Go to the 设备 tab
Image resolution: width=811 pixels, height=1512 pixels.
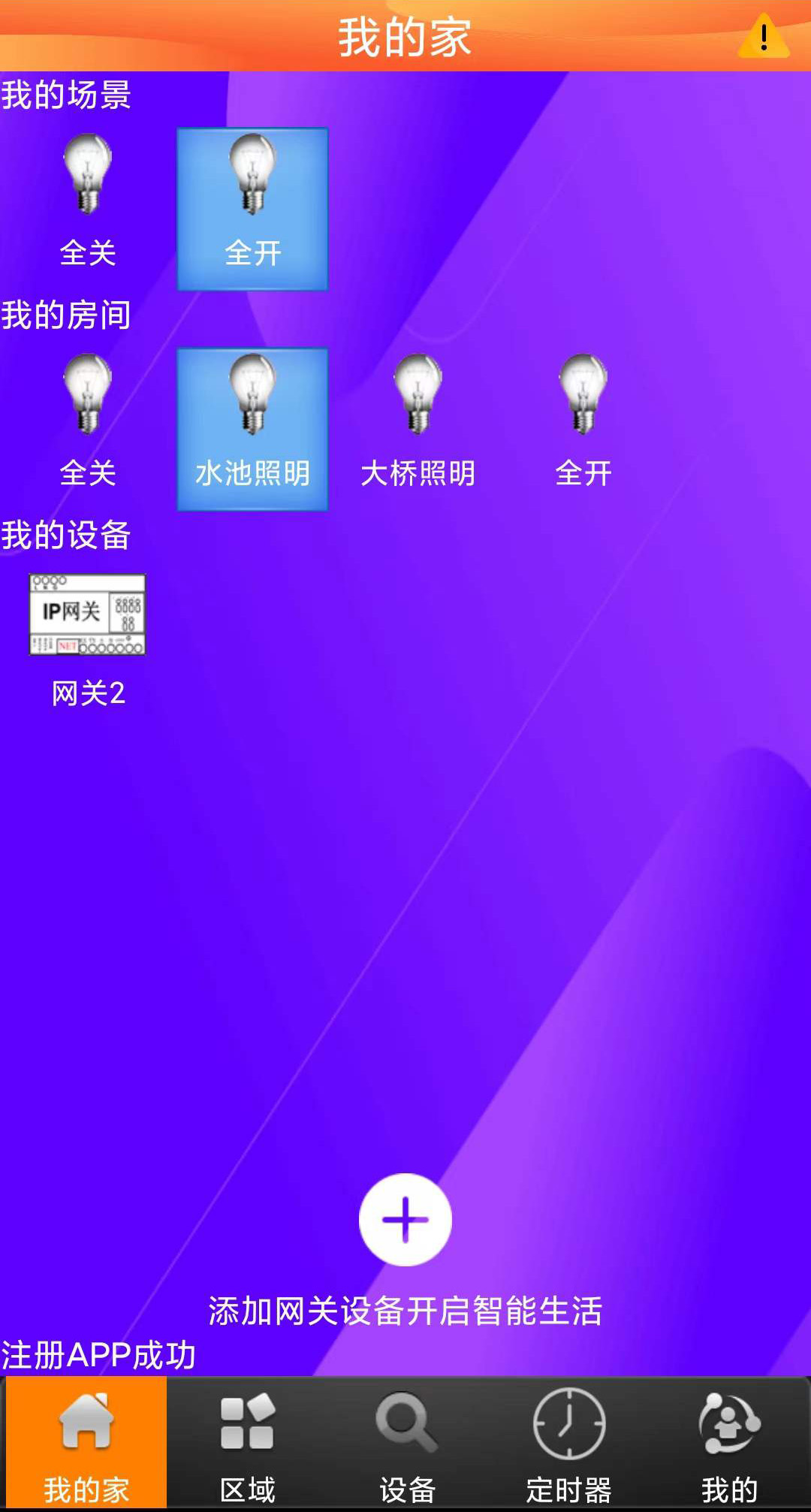point(406,1444)
